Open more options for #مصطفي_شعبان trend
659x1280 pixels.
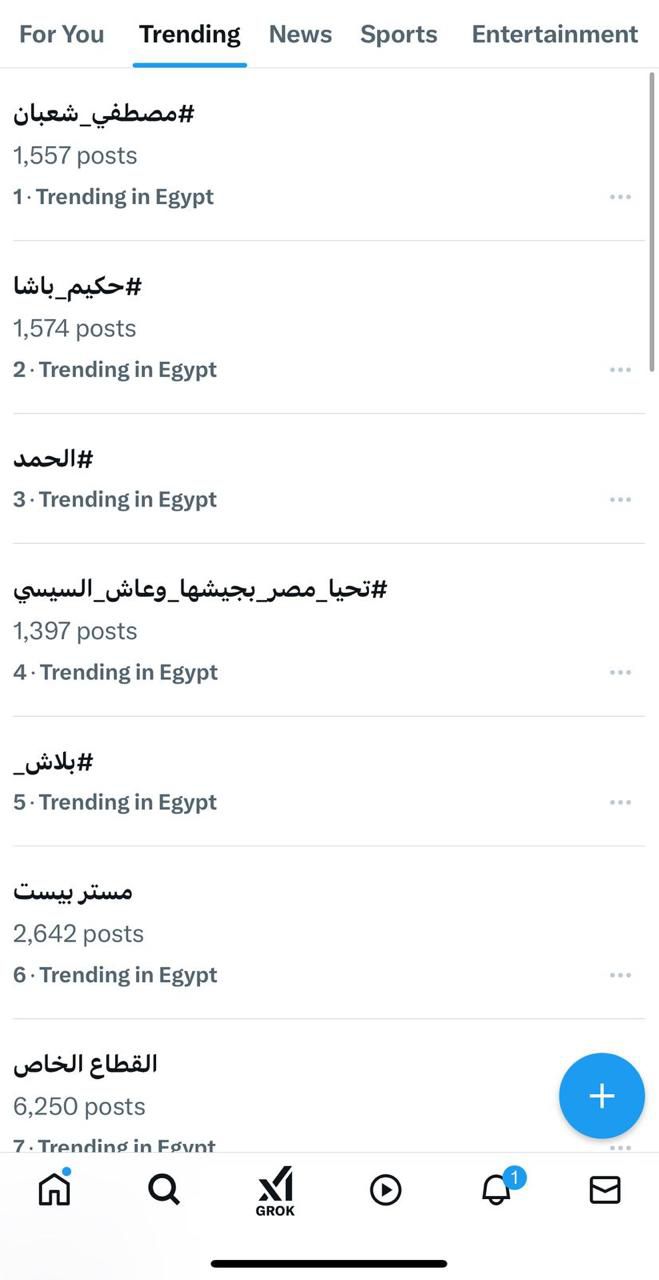coord(620,197)
